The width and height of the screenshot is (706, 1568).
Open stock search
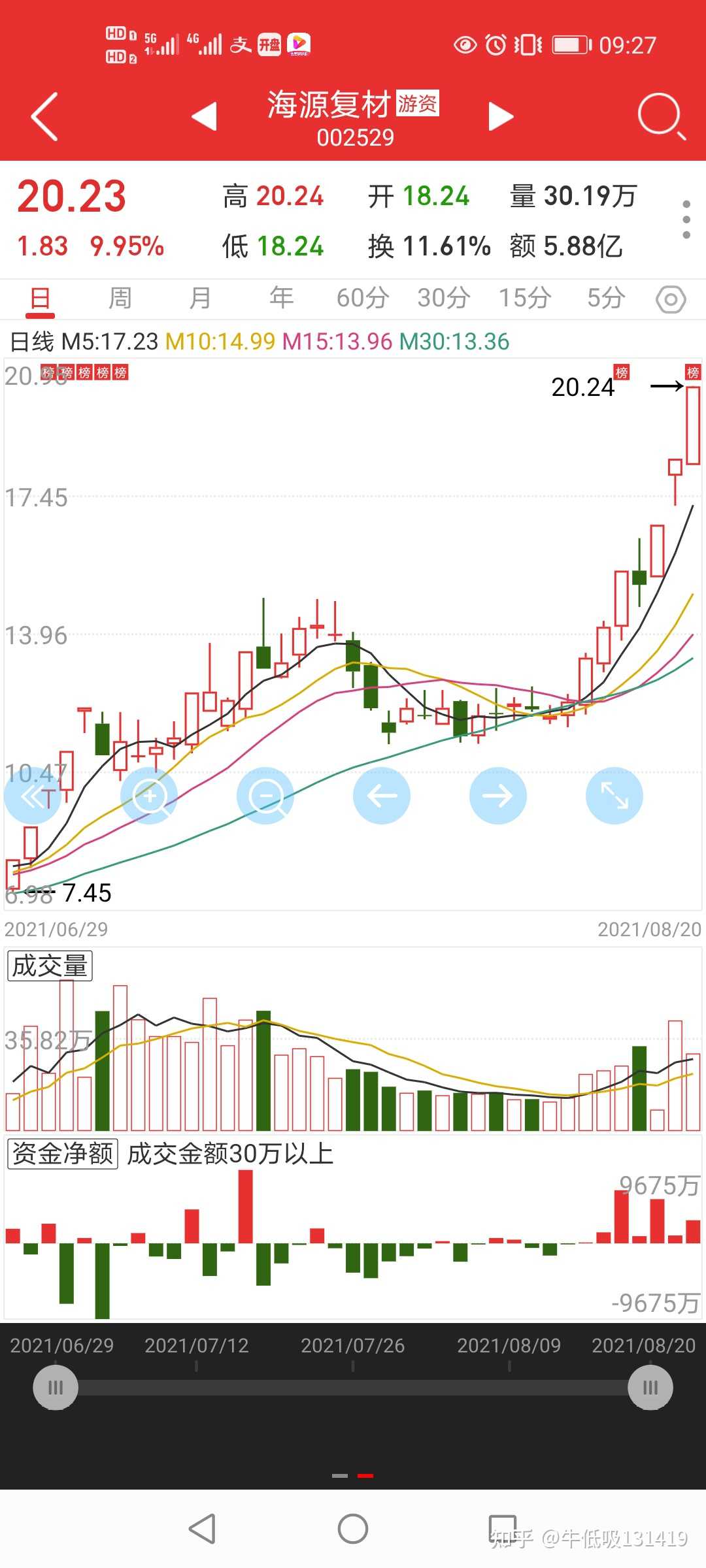(x=661, y=117)
